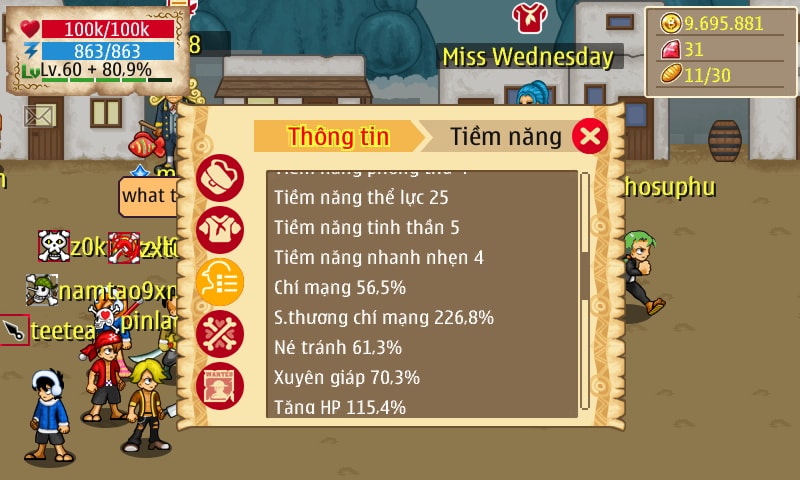Open the crossed-swords skills icon

(219, 334)
